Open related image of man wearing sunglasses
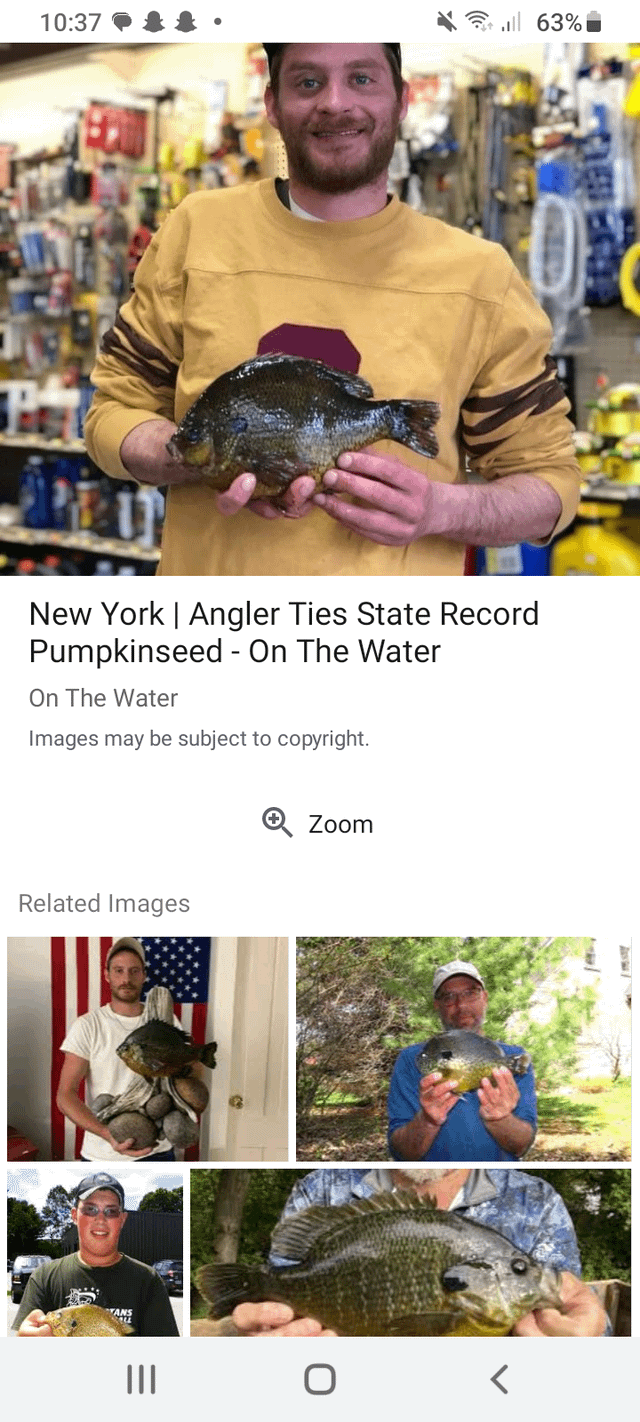 [95, 1252]
